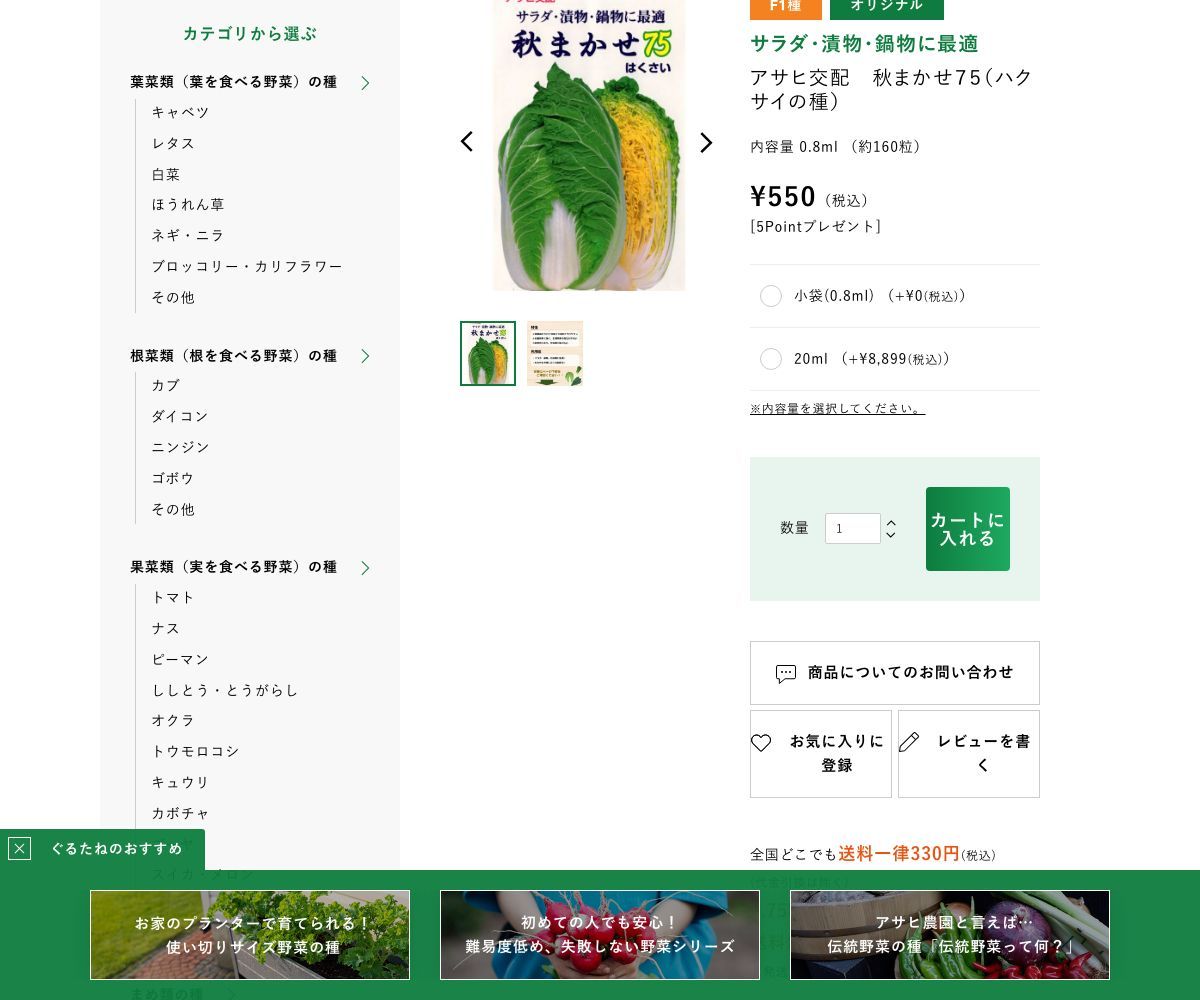Viewport: 1200px width, 1000px height.
Task: Browse the ダイコン category
Action: click(180, 416)
